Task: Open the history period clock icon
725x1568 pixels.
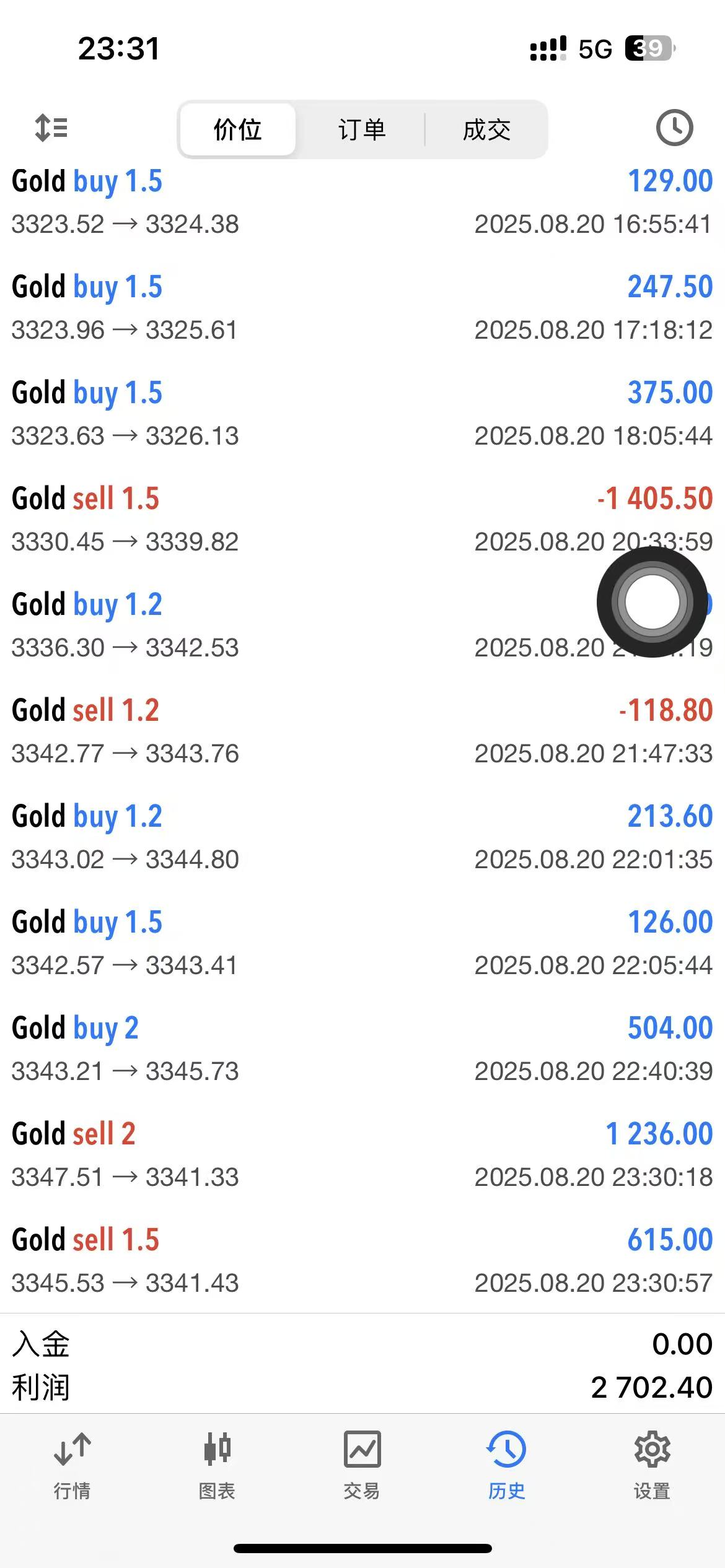Action: click(674, 128)
